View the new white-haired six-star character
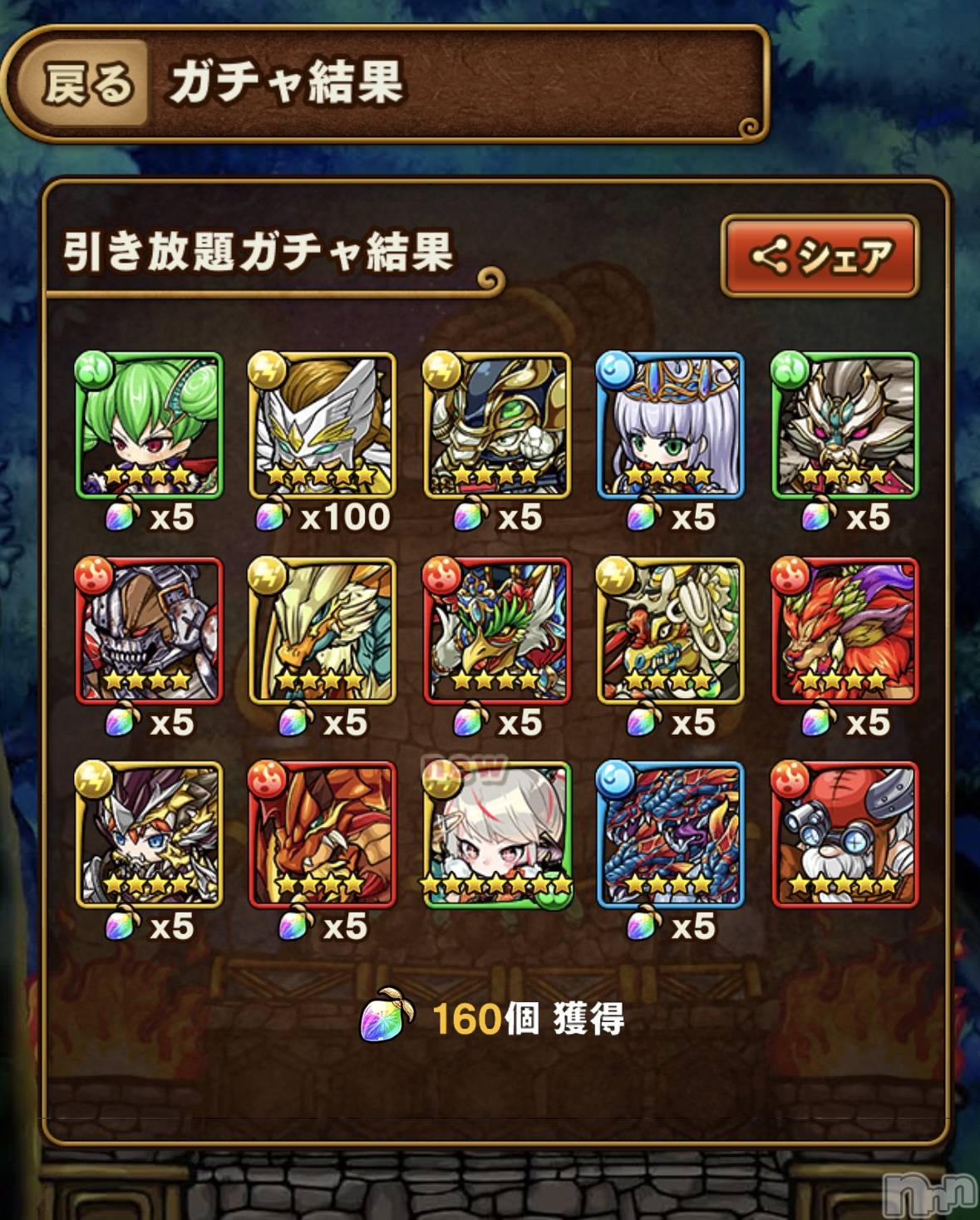This screenshot has width=980, height=1220. [497, 834]
